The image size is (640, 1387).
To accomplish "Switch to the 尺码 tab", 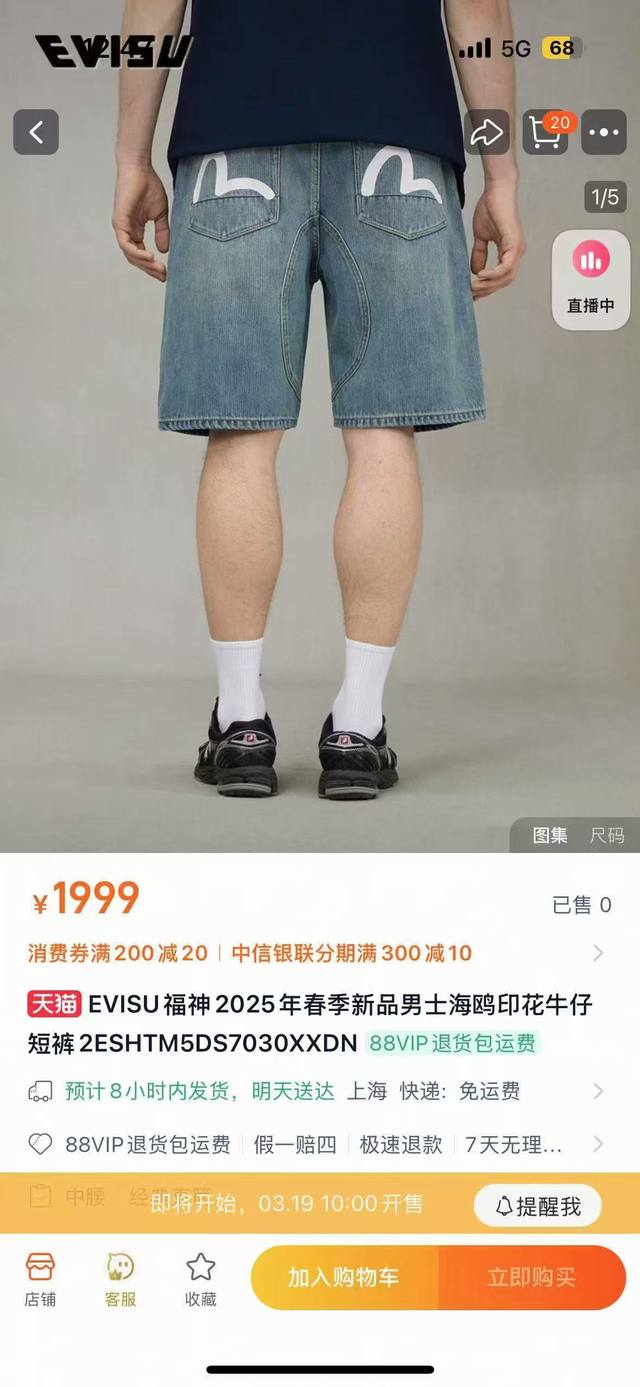I will click(x=606, y=835).
